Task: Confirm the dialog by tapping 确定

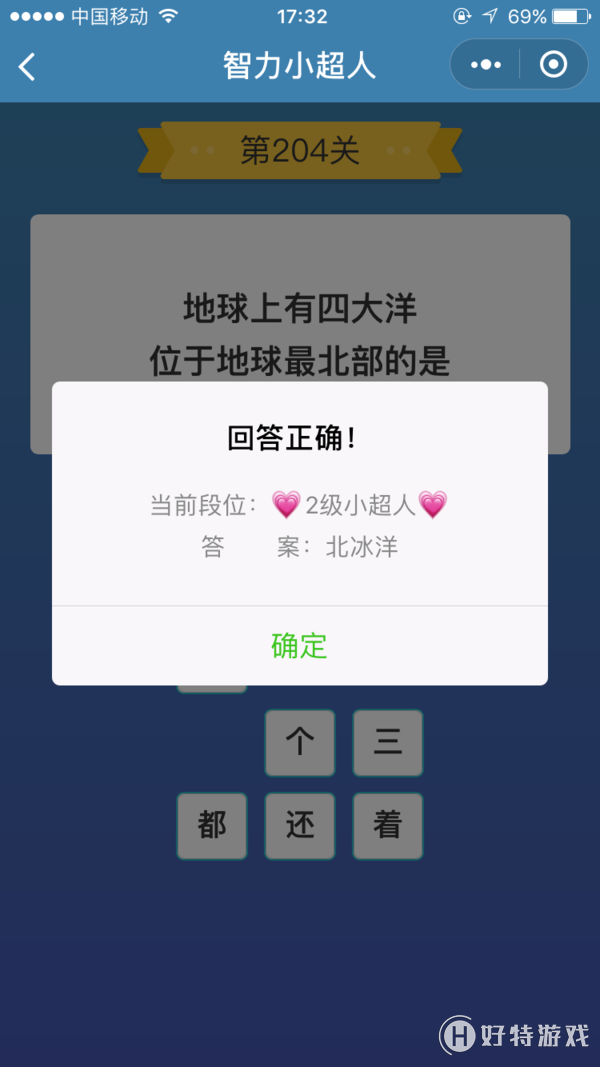Action: coord(299,646)
